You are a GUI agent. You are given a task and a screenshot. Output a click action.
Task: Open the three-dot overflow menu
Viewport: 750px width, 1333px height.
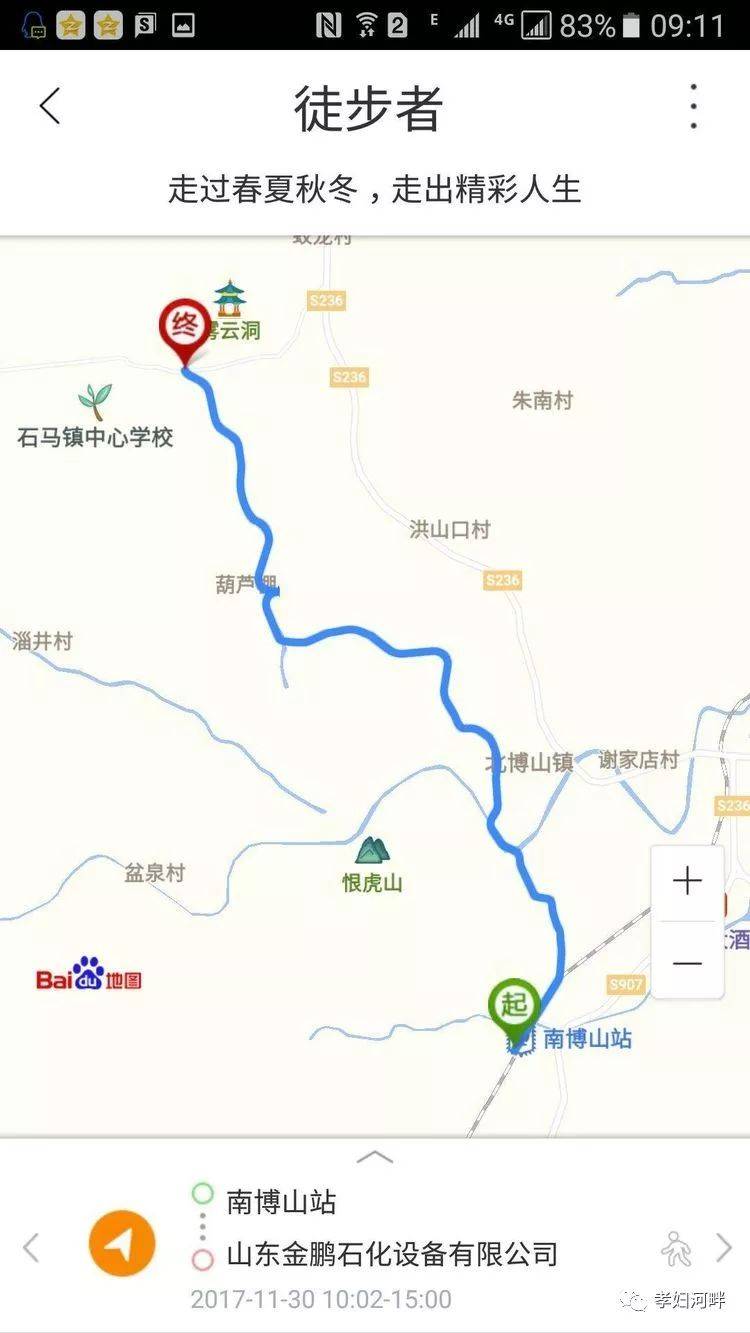coord(693,106)
